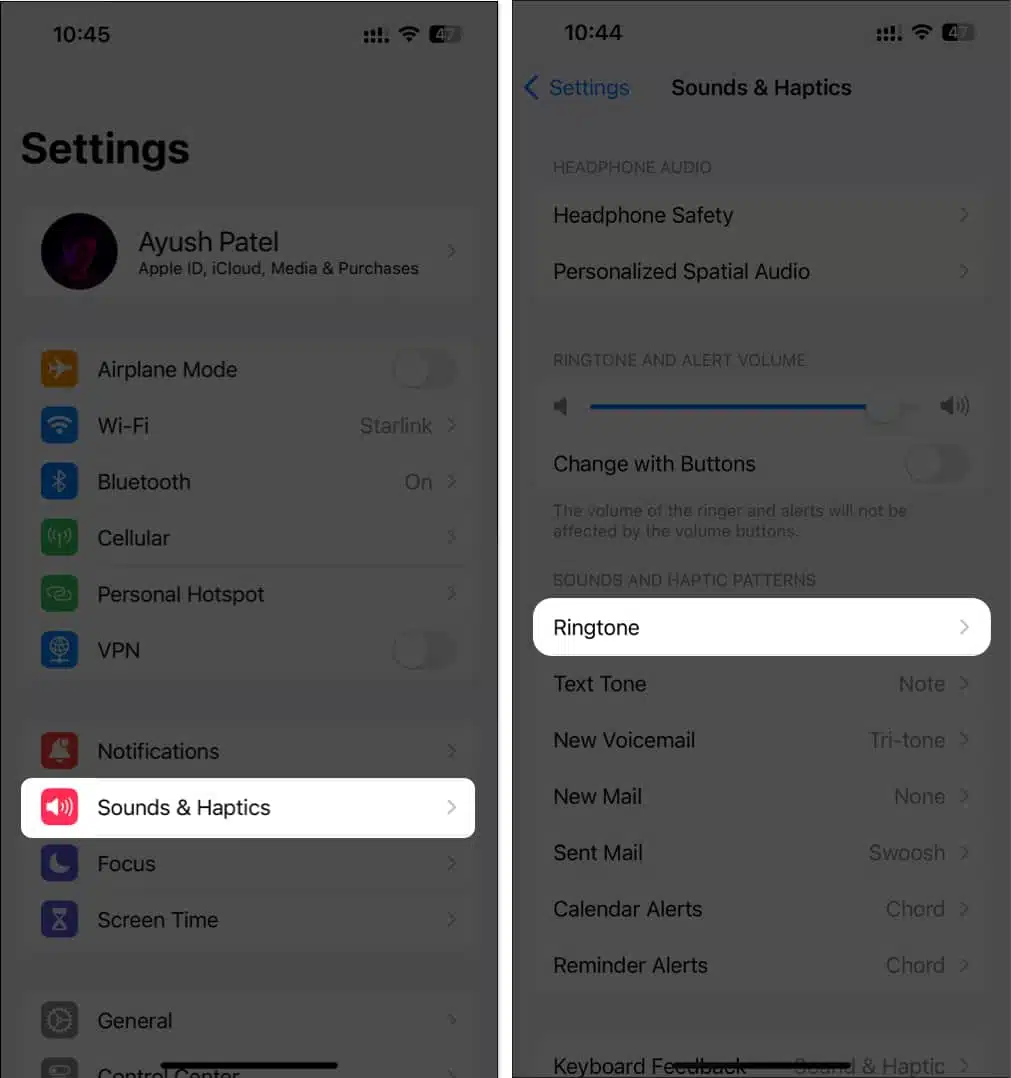
Task: Open Screen Time settings
Action: tap(247, 920)
